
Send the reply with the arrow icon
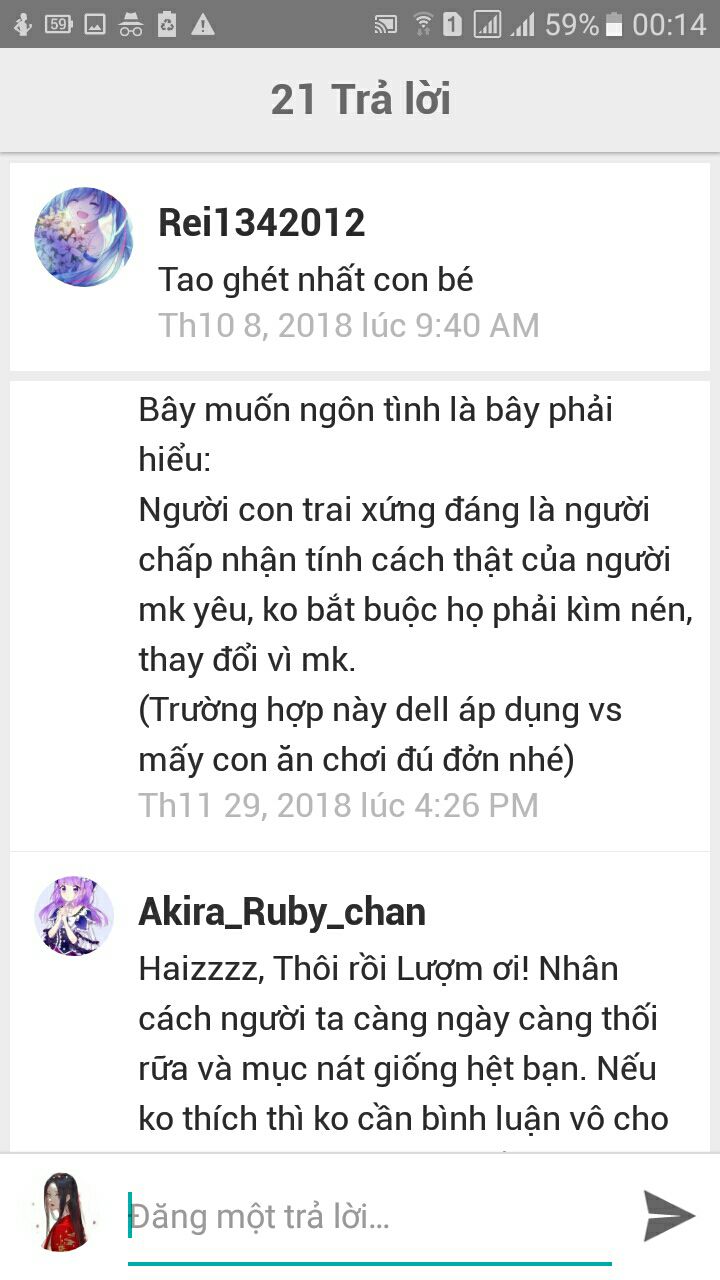(668, 1217)
